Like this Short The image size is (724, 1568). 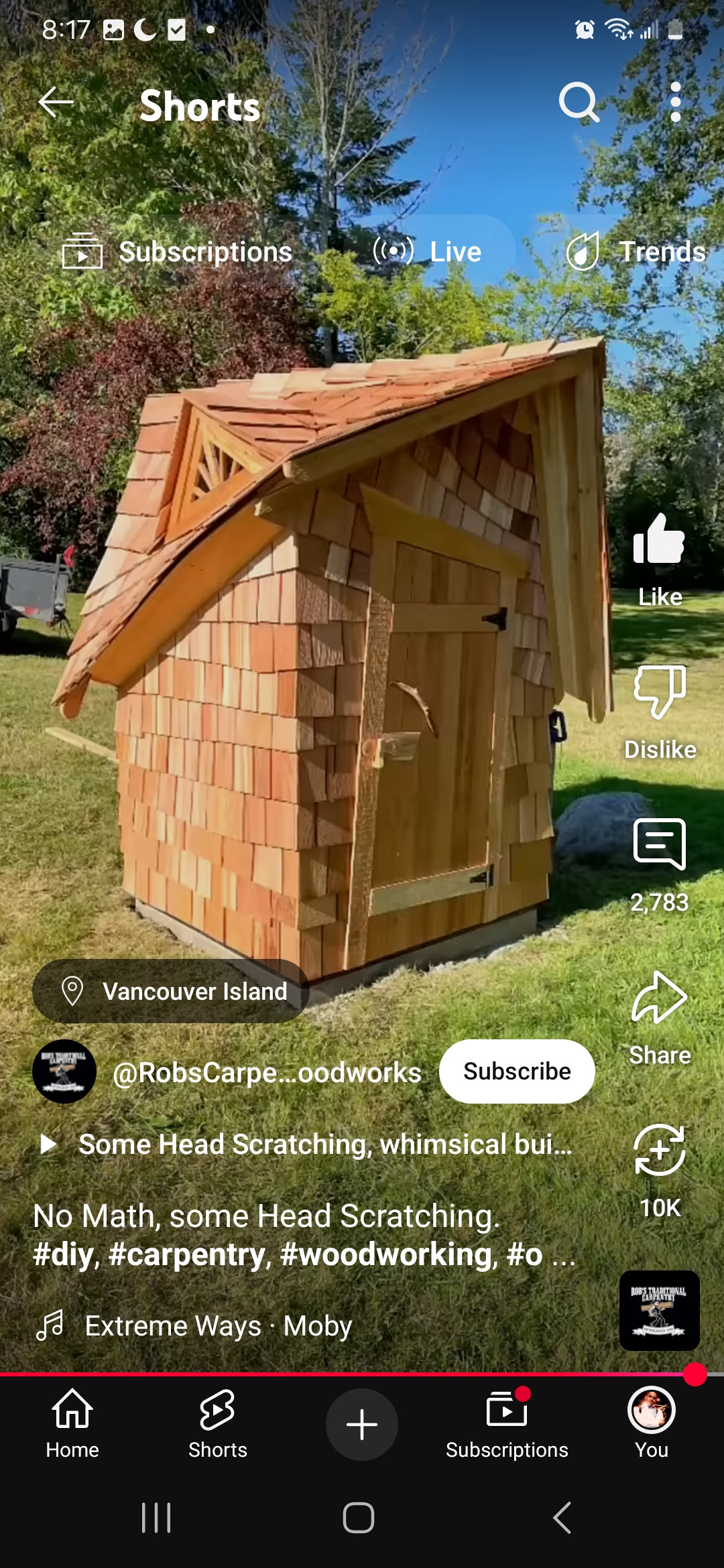tap(660, 540)
